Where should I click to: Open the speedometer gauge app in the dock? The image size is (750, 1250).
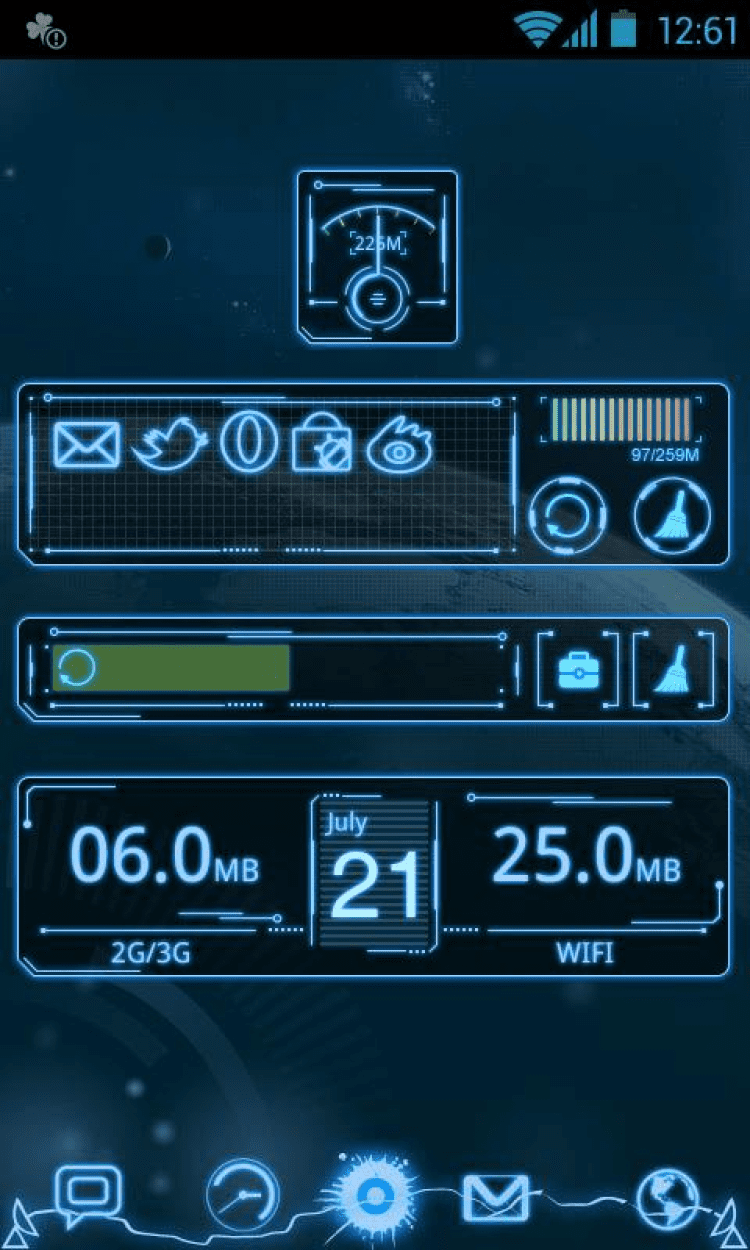(x=241, y=1194)
